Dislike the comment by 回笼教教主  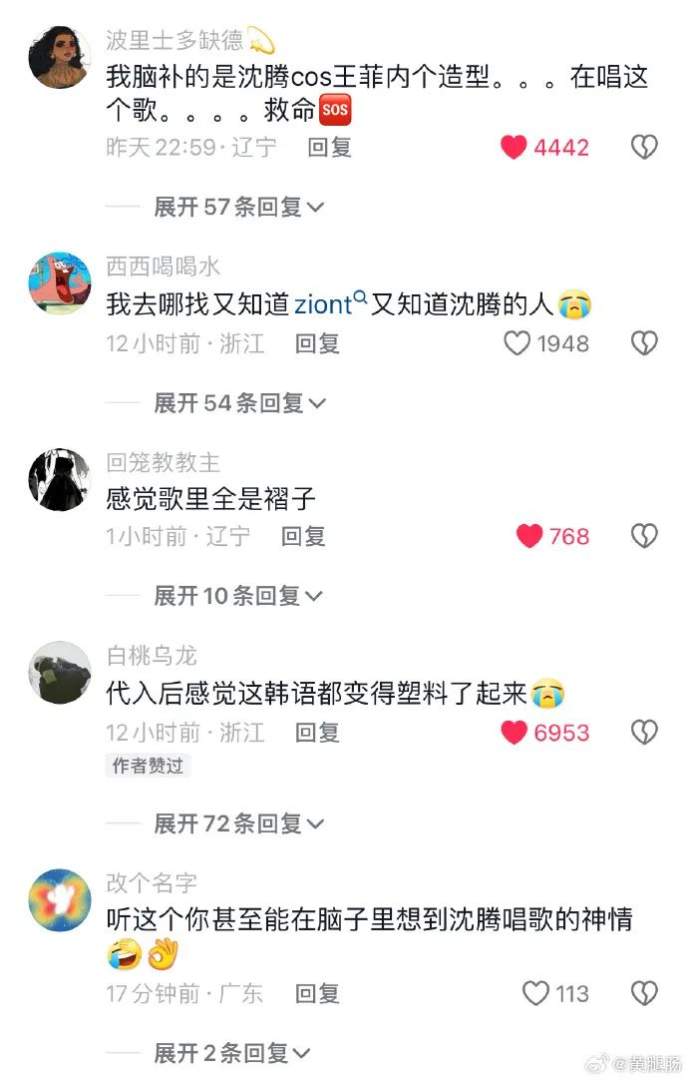pyautogui.click(x=644, y=537)
